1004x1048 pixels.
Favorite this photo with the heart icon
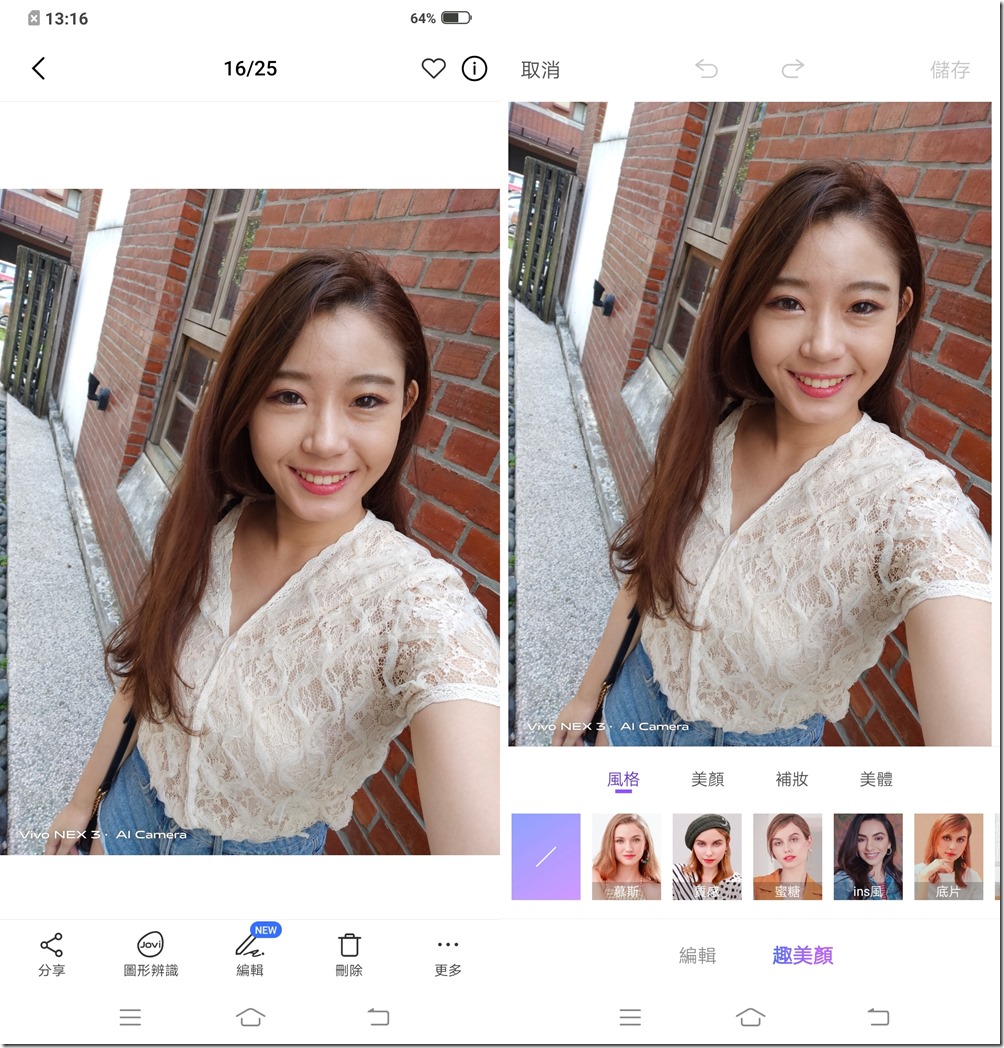click(433, 68)
